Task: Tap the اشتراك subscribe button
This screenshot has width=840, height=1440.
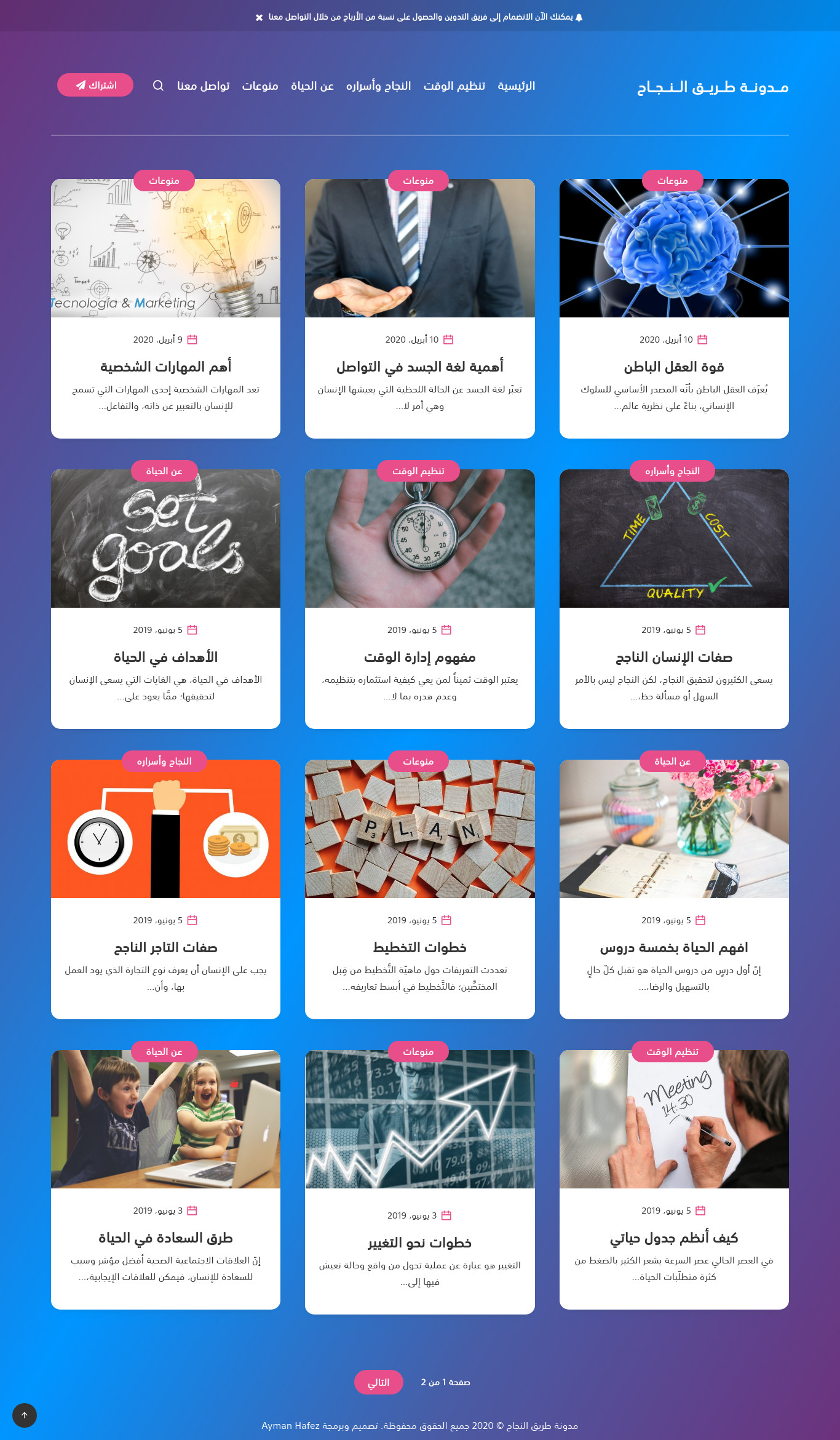Action: point(95,85)
